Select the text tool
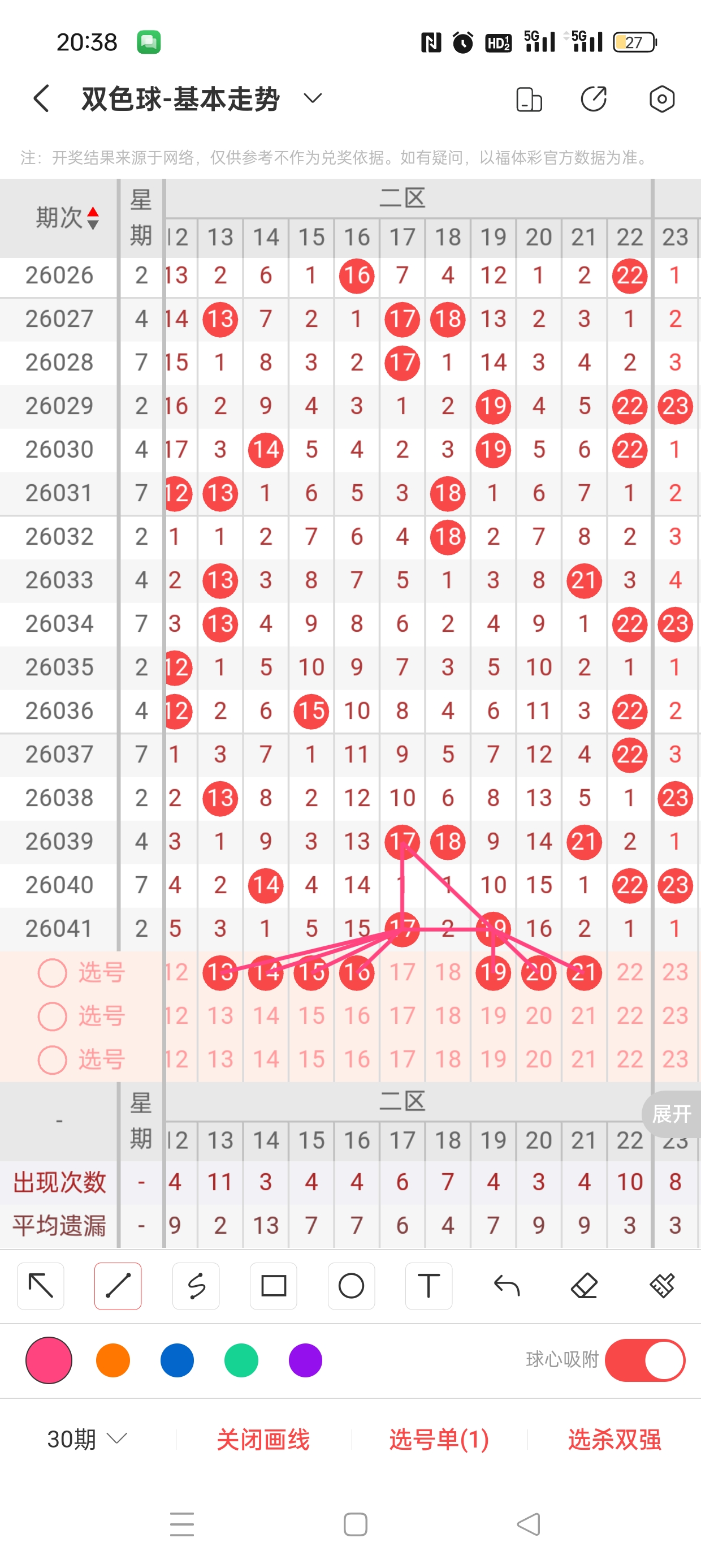 (429, 1286)
